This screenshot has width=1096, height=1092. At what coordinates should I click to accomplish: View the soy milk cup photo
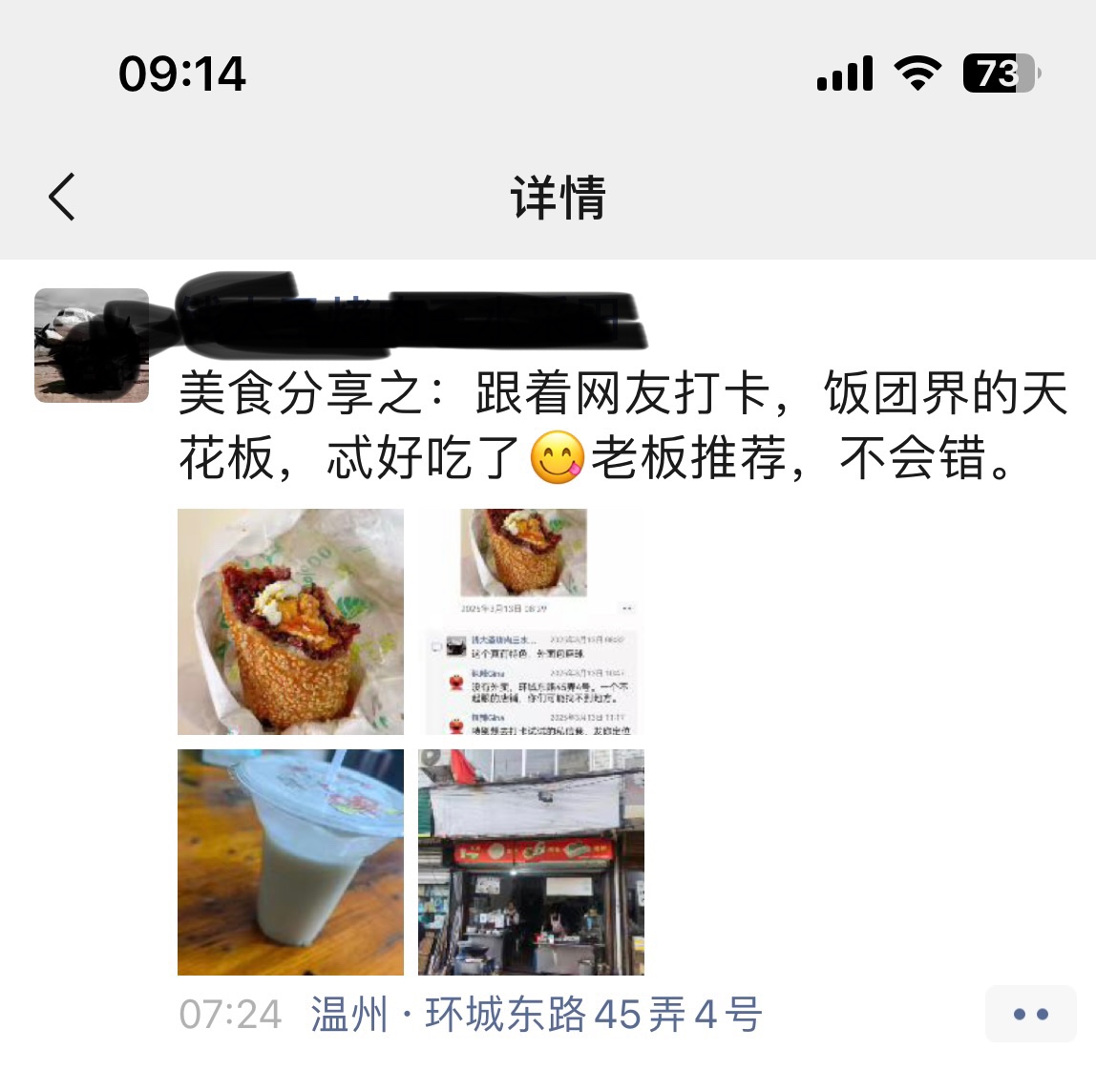pyautogui.click(x=290, y=862)
